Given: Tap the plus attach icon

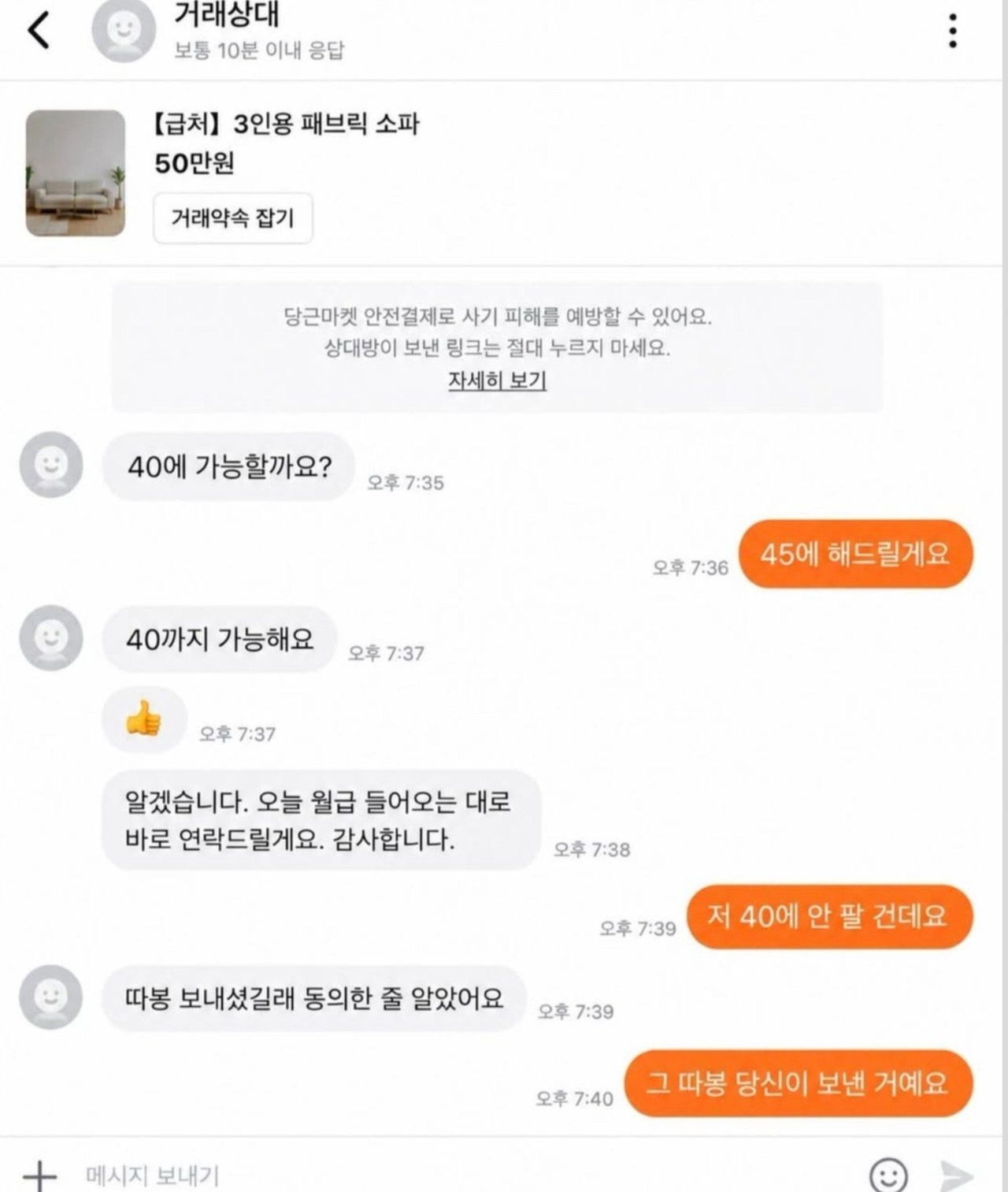Looking at the screenshot, I should pos(39,1175).
